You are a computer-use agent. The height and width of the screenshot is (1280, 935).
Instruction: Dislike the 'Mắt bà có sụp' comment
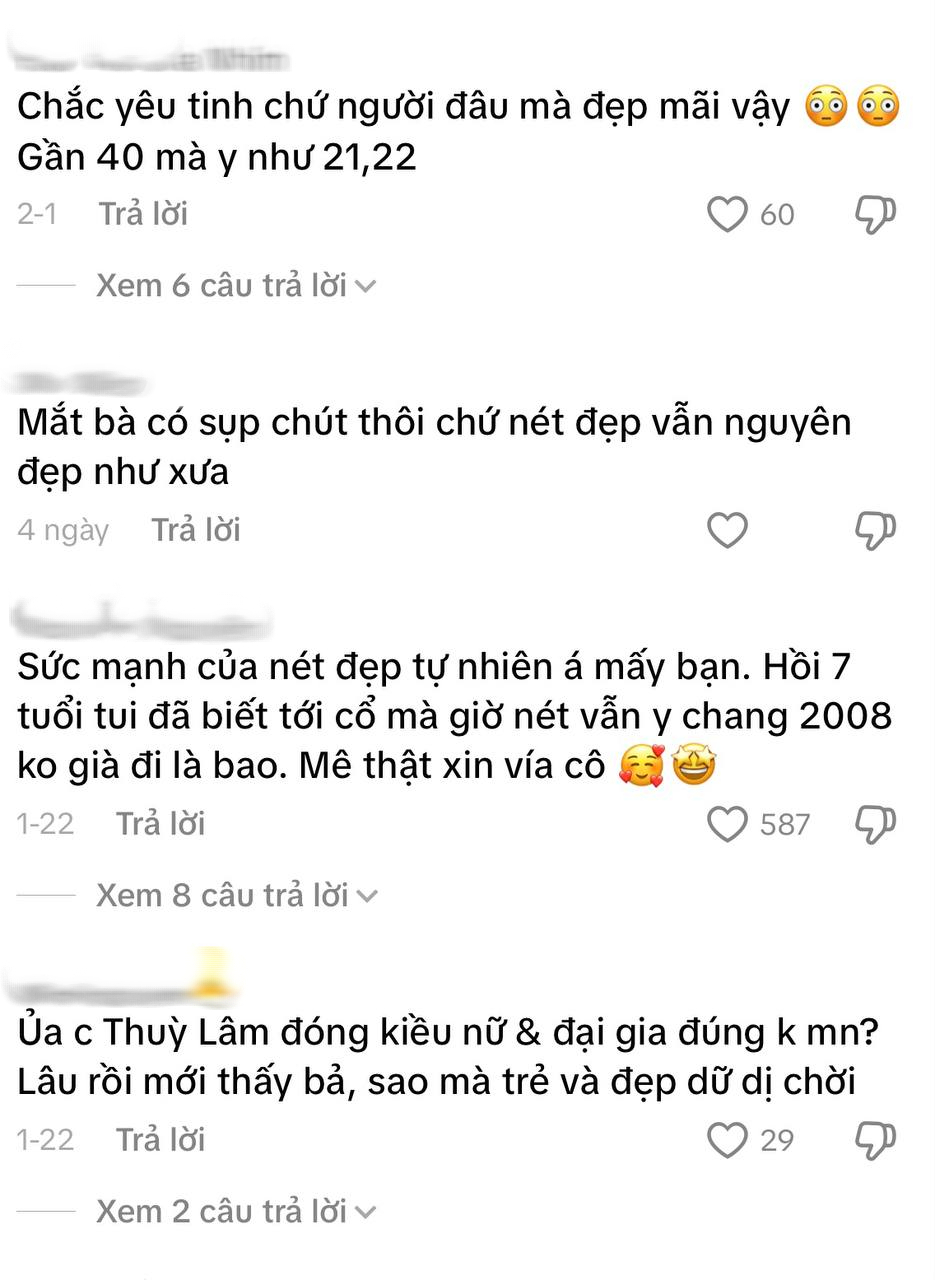[x=876, y=531]
